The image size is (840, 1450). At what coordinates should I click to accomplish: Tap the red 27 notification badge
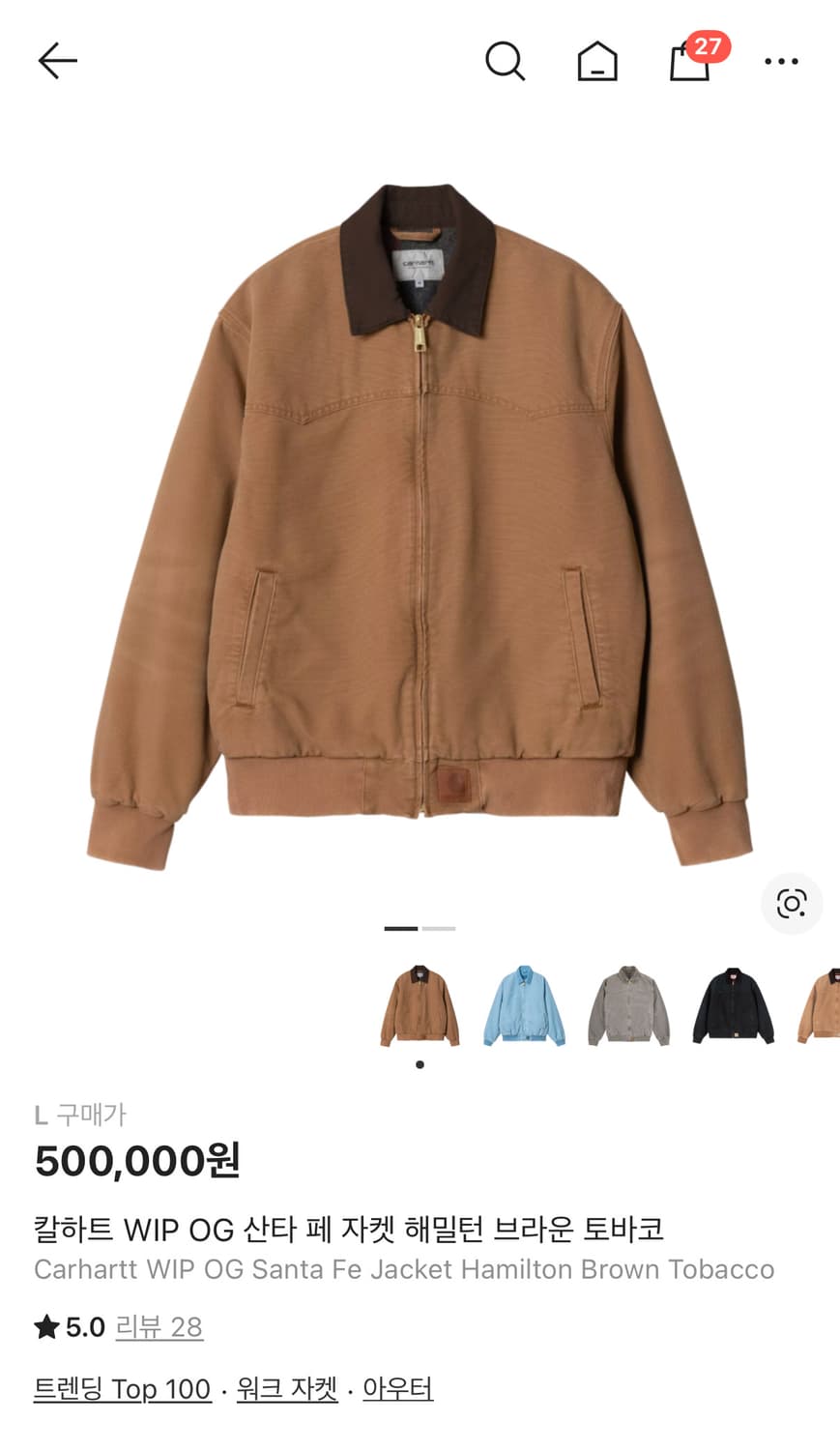(x=709, y=43)
